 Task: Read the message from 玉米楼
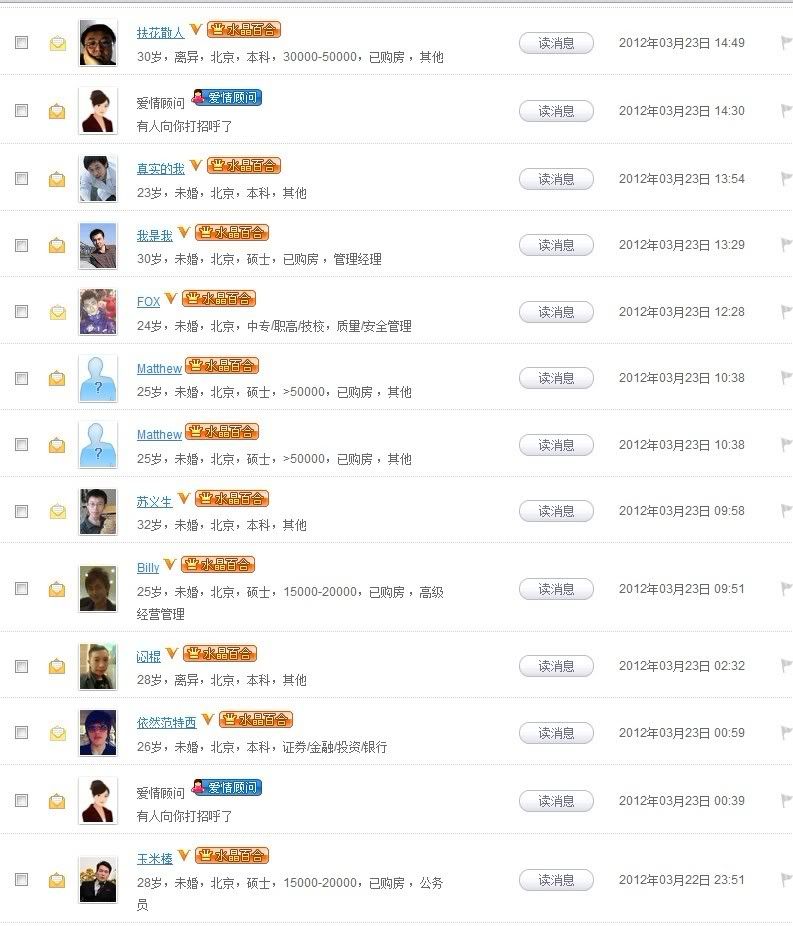click(x=556, y=880)
